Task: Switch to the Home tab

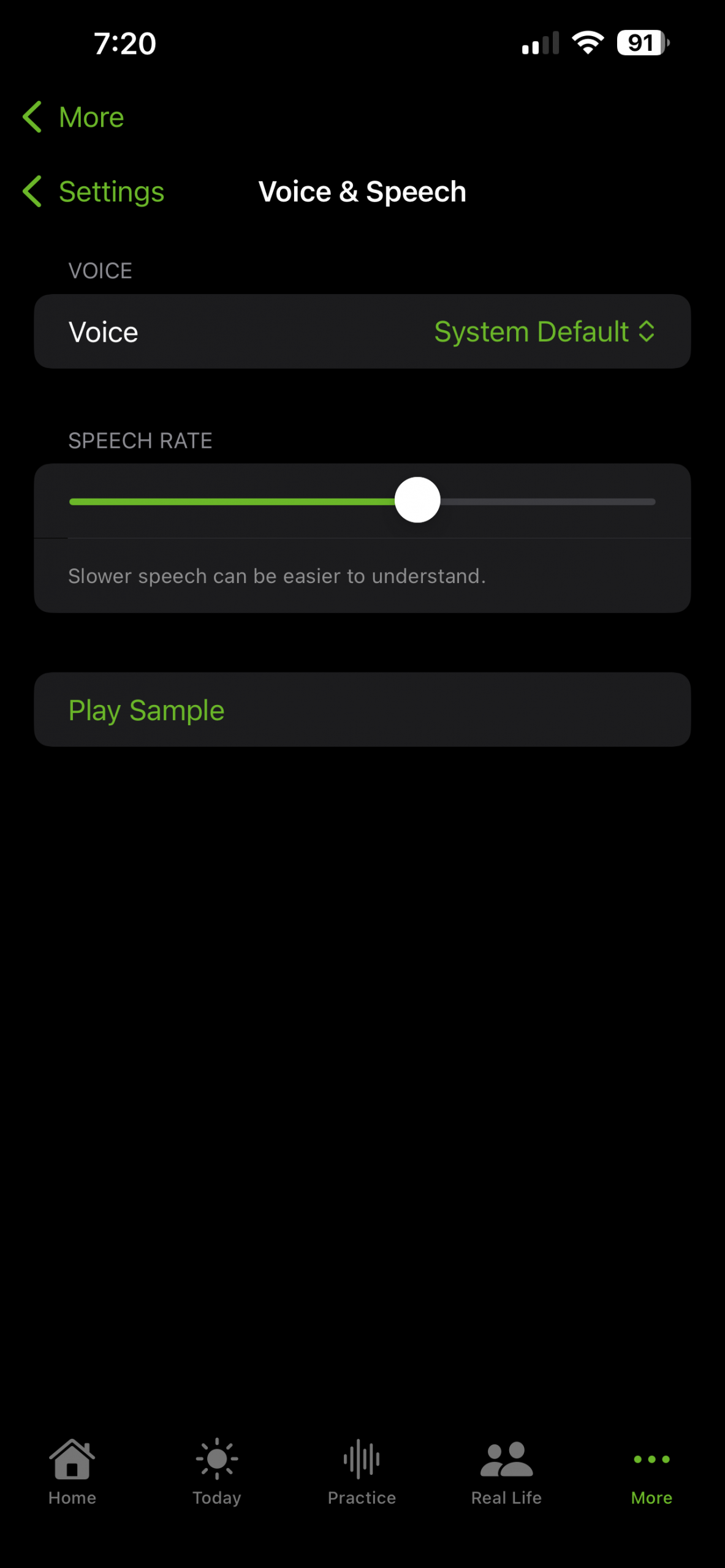Action: click(72, 1471)
